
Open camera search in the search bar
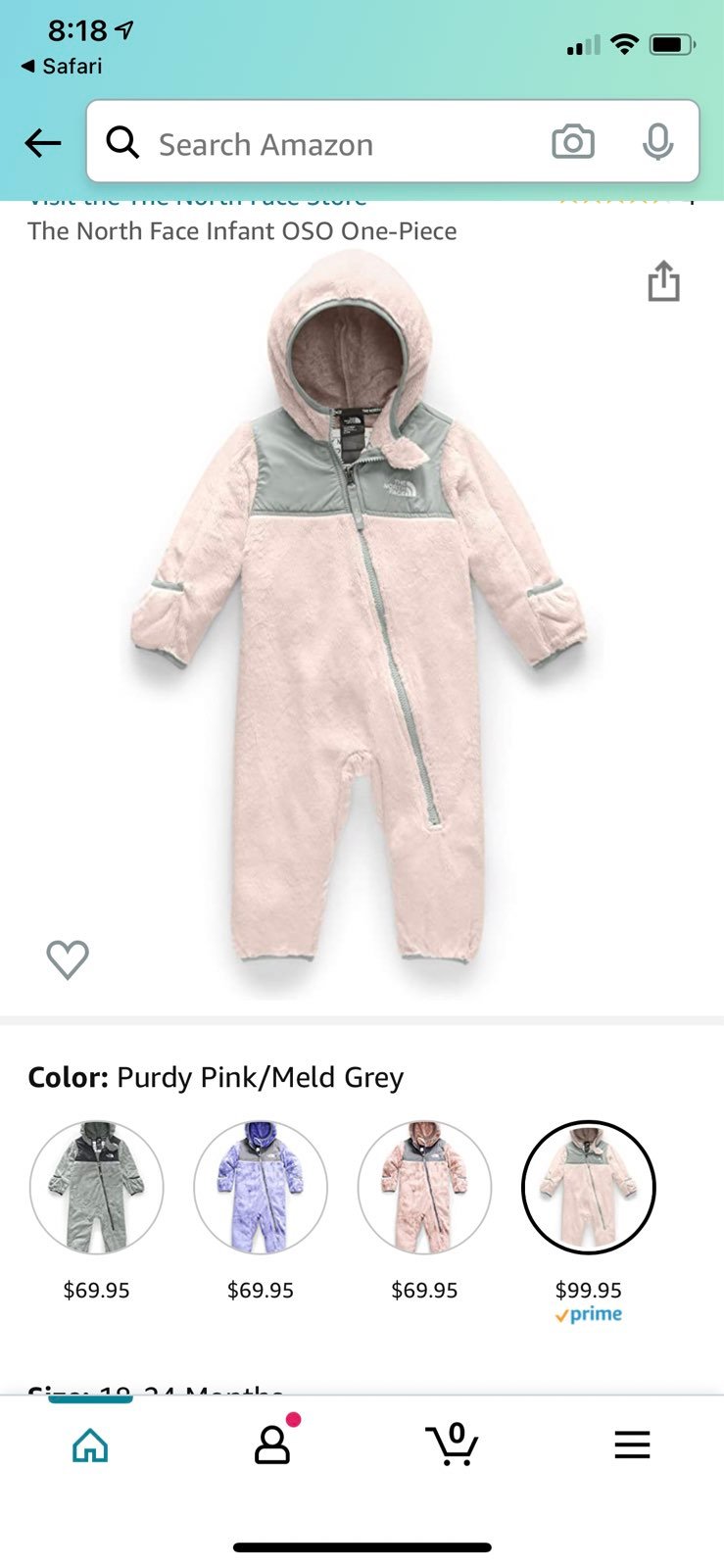click(x=573, y=142)
